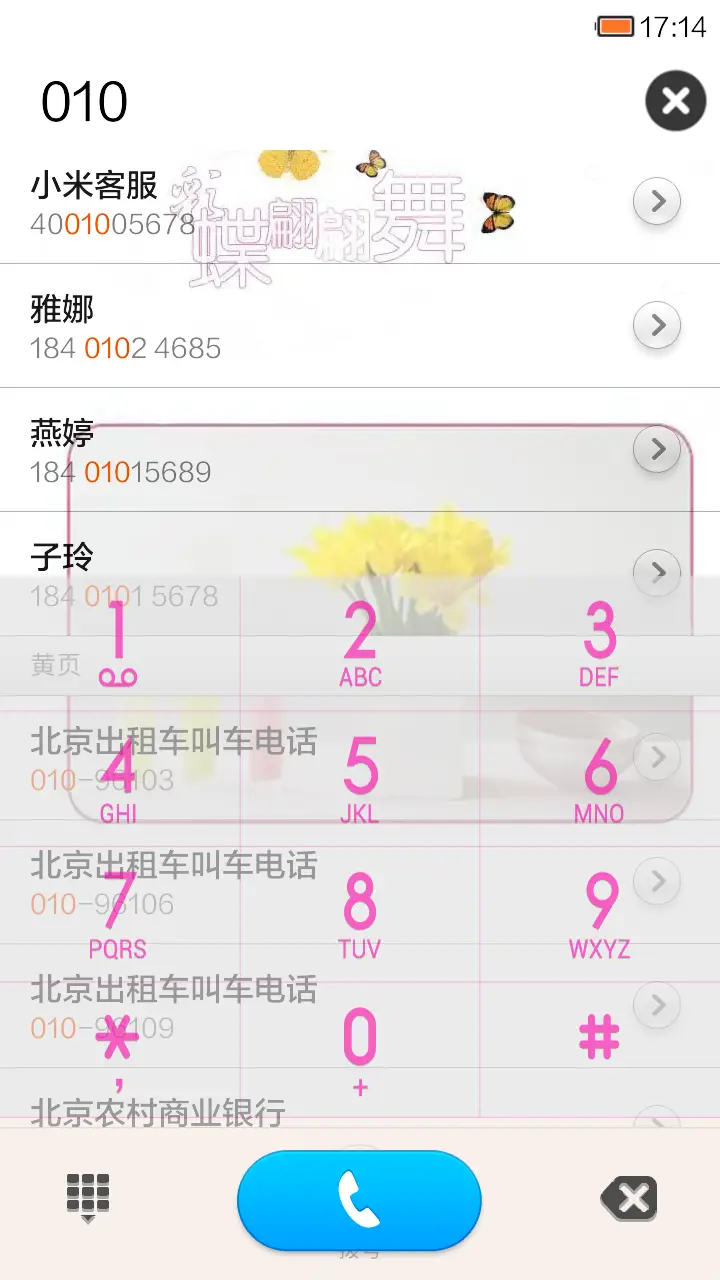Clear the entered number with the X button
Image resolution: width=720 pixels, height=1280 pixels.
(x=675, y=101)
